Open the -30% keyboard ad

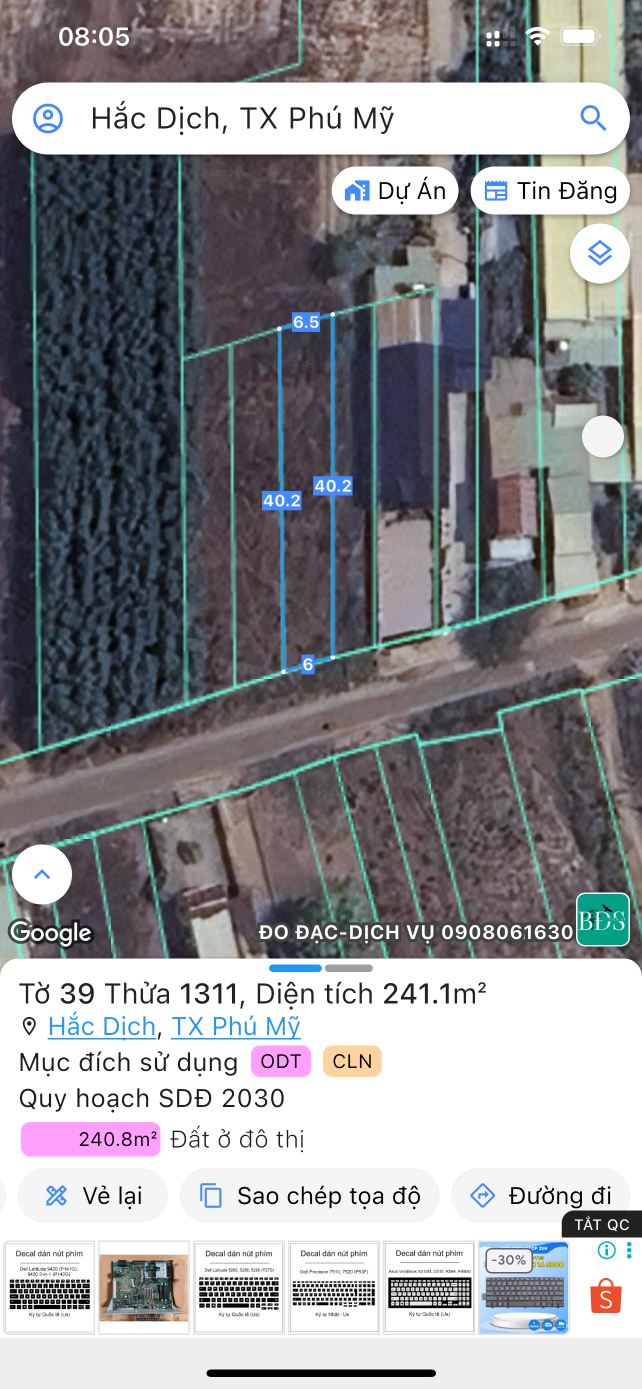tap(523, 1287)
